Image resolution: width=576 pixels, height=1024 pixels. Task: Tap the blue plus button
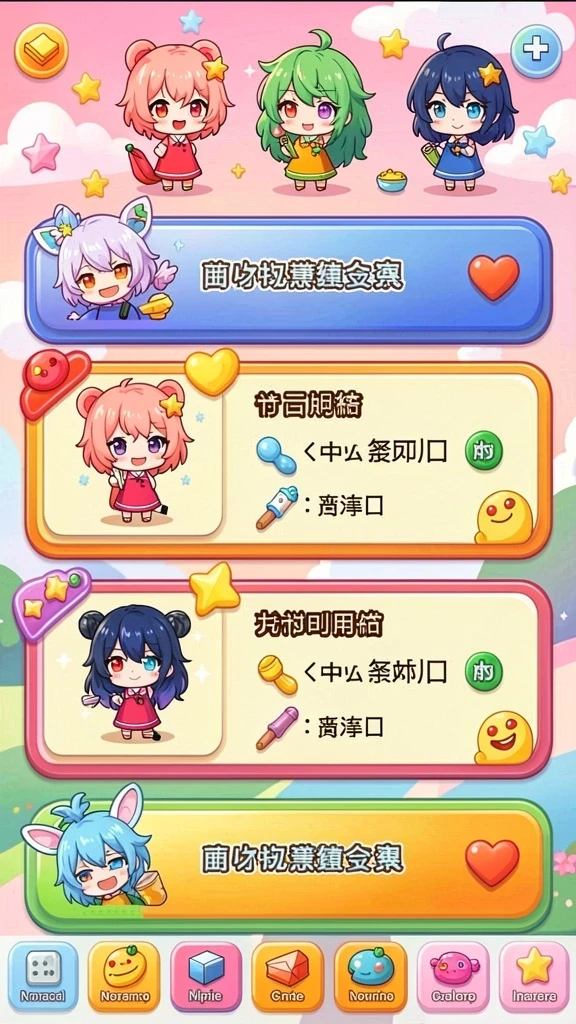tap(536, 52)
